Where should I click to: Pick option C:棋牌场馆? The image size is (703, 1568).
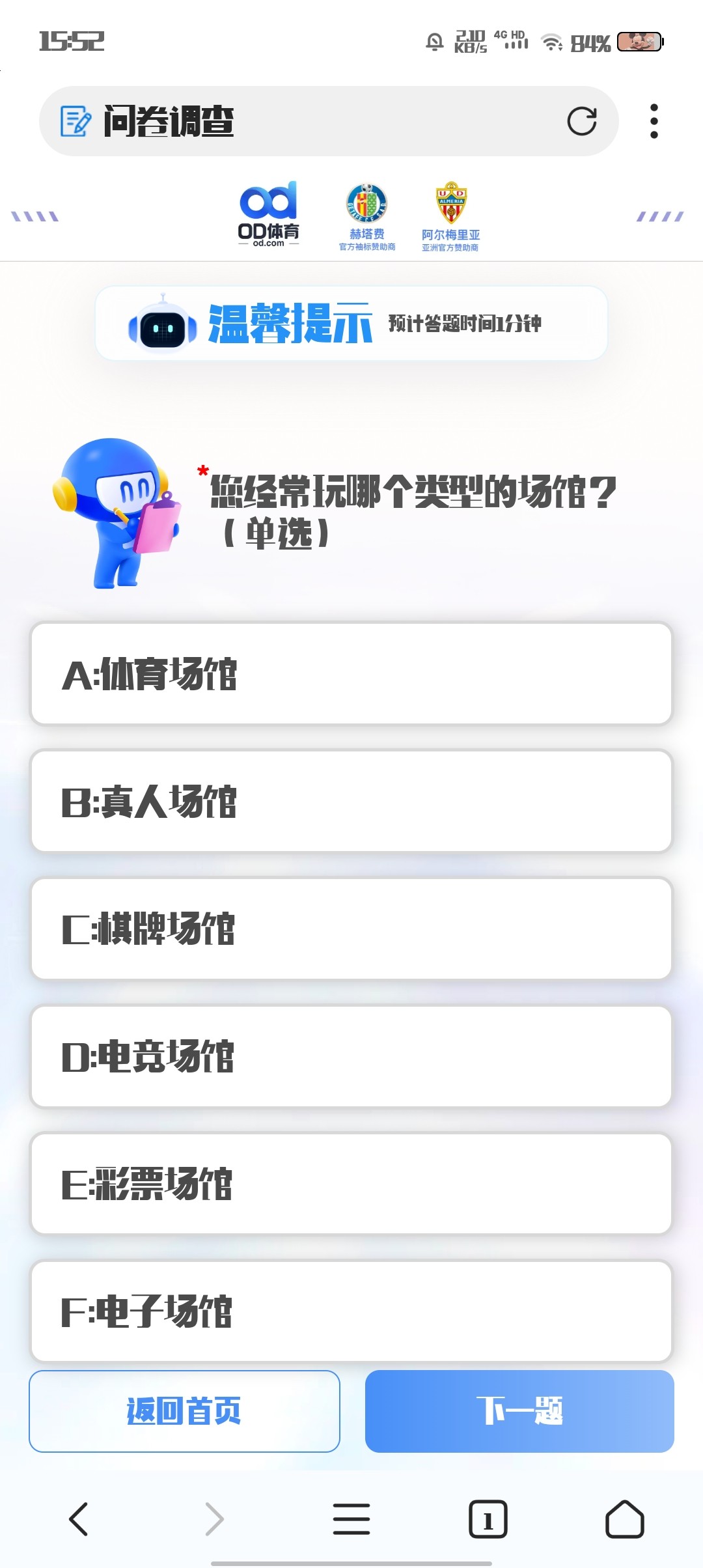pyautogui.click(x=351, y=929)
